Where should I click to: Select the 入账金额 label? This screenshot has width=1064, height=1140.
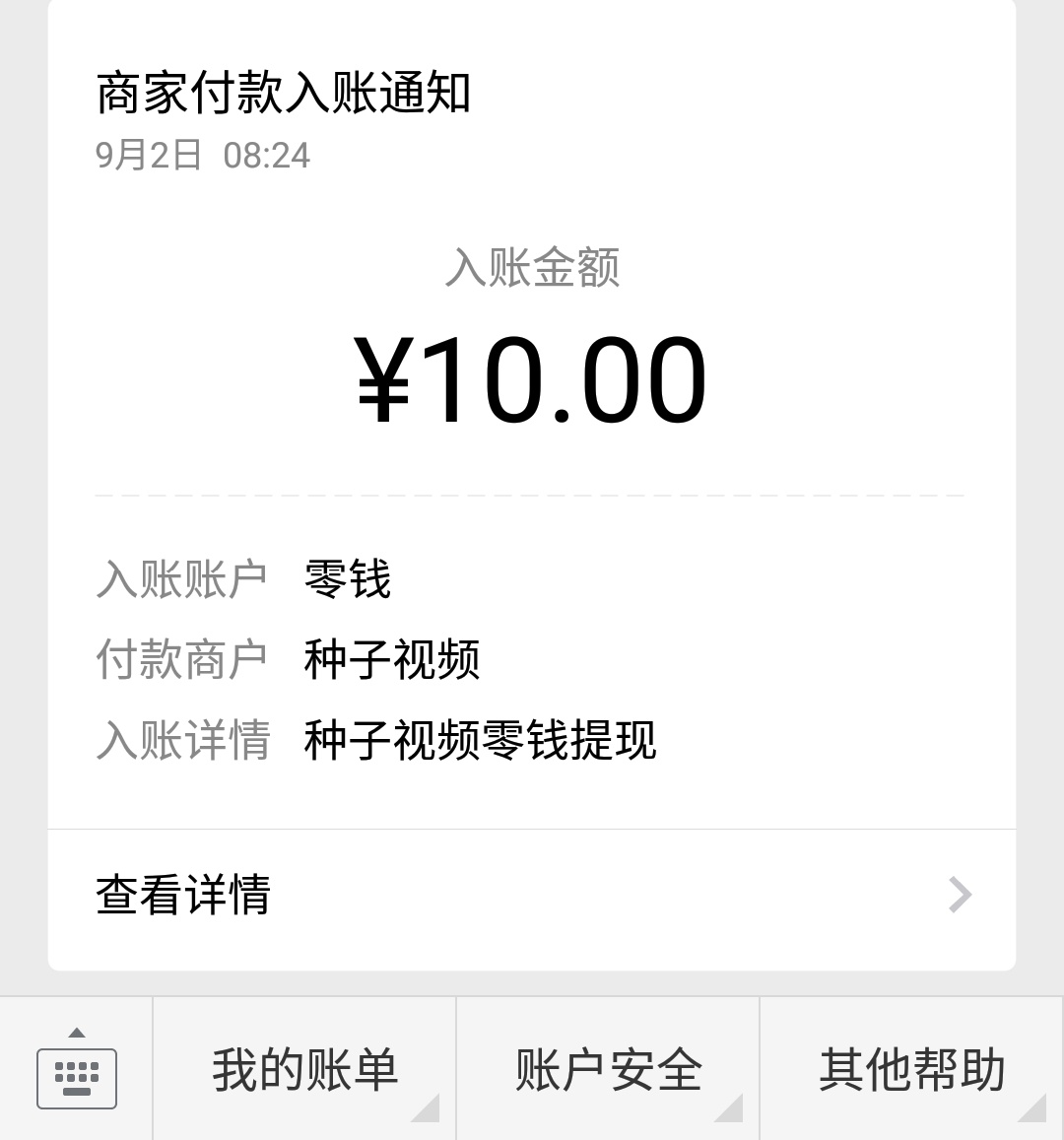532,273
